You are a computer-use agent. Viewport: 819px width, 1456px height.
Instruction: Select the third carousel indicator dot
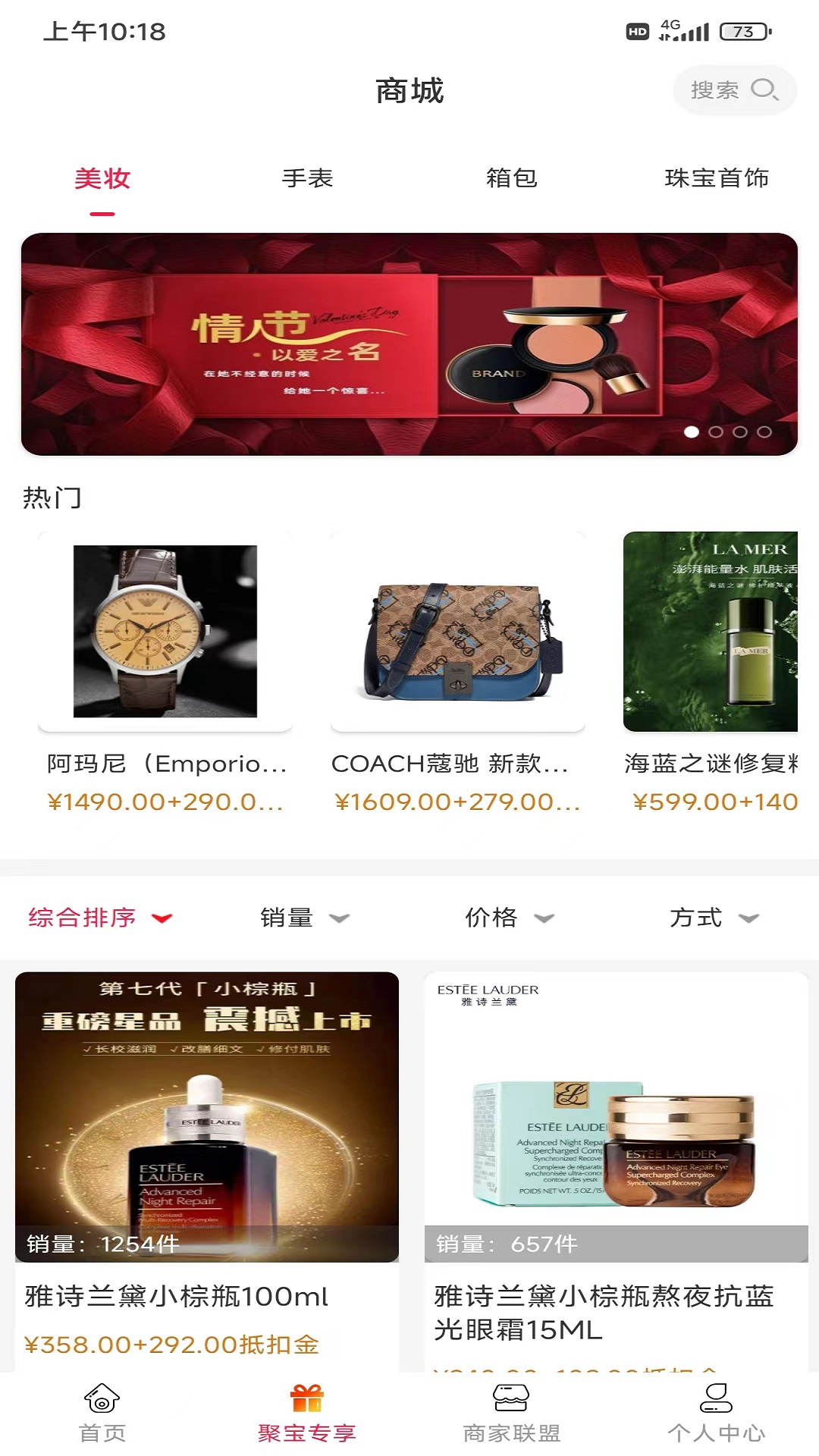point(739,432)
